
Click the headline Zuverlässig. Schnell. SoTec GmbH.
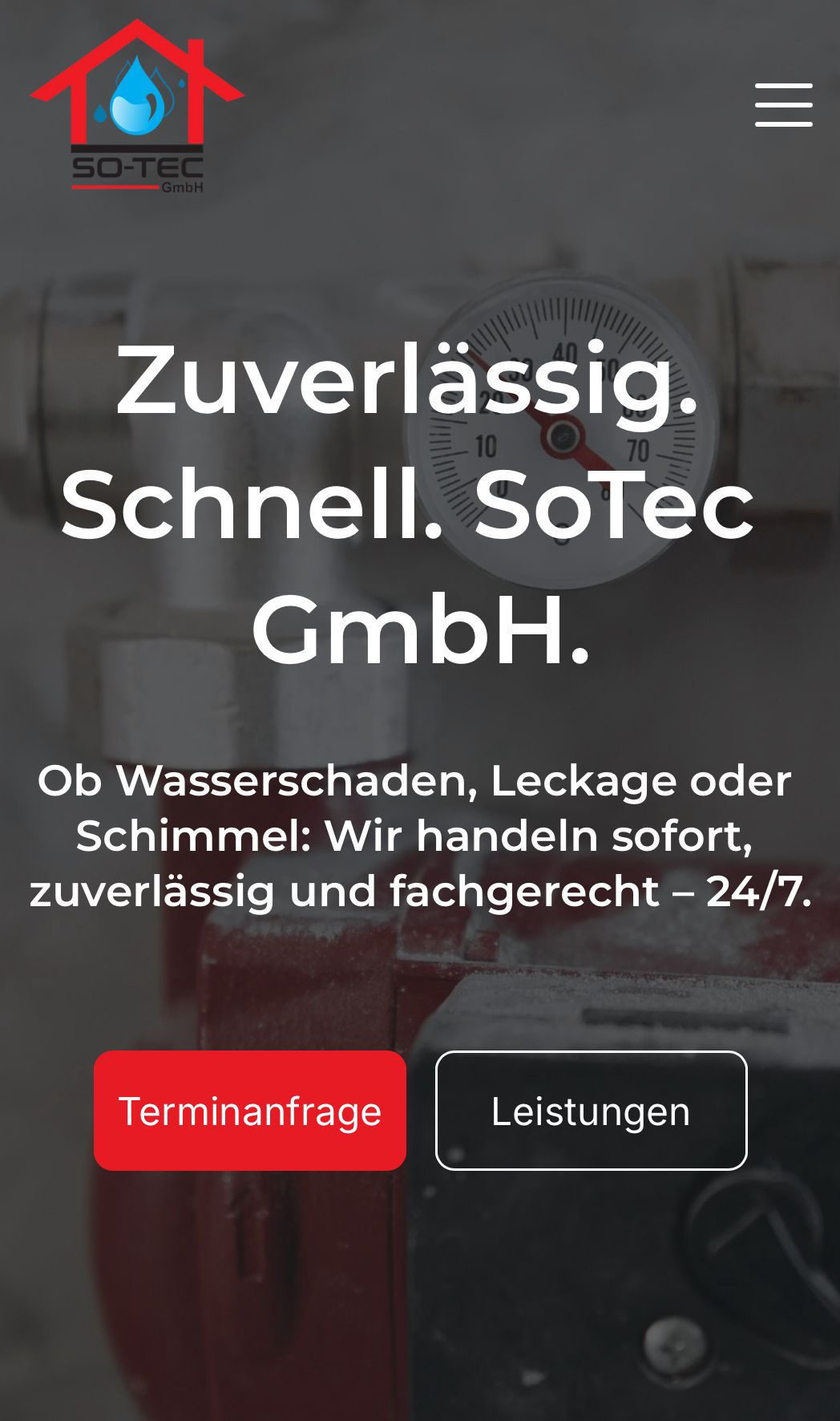coord(420,504)
